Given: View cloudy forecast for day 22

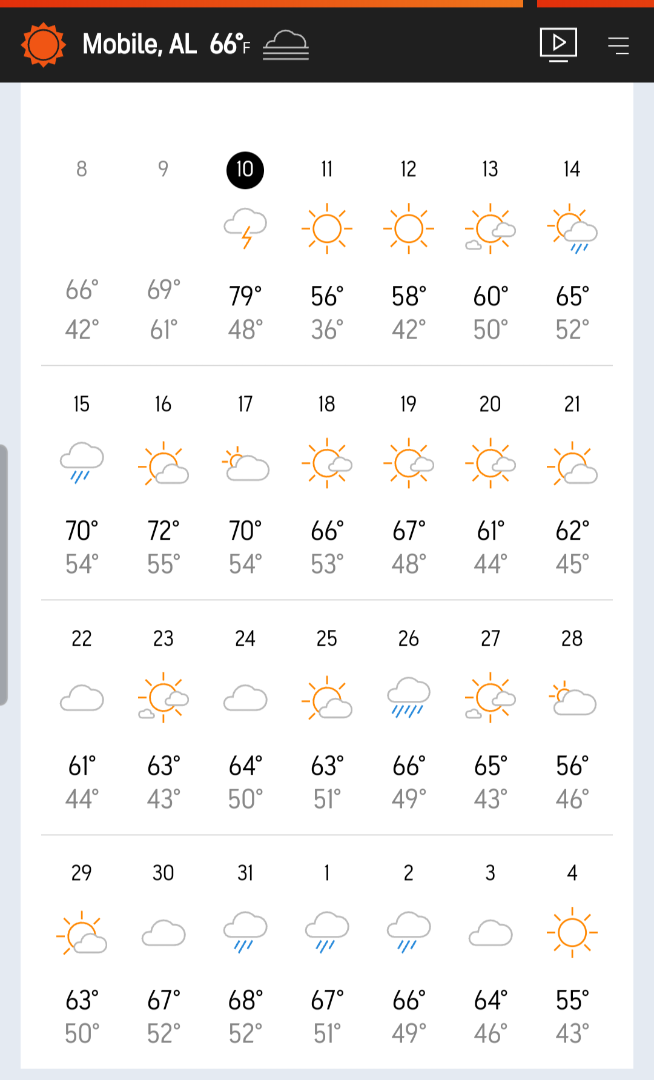Looking at the screenshot, I should [82, 718].
